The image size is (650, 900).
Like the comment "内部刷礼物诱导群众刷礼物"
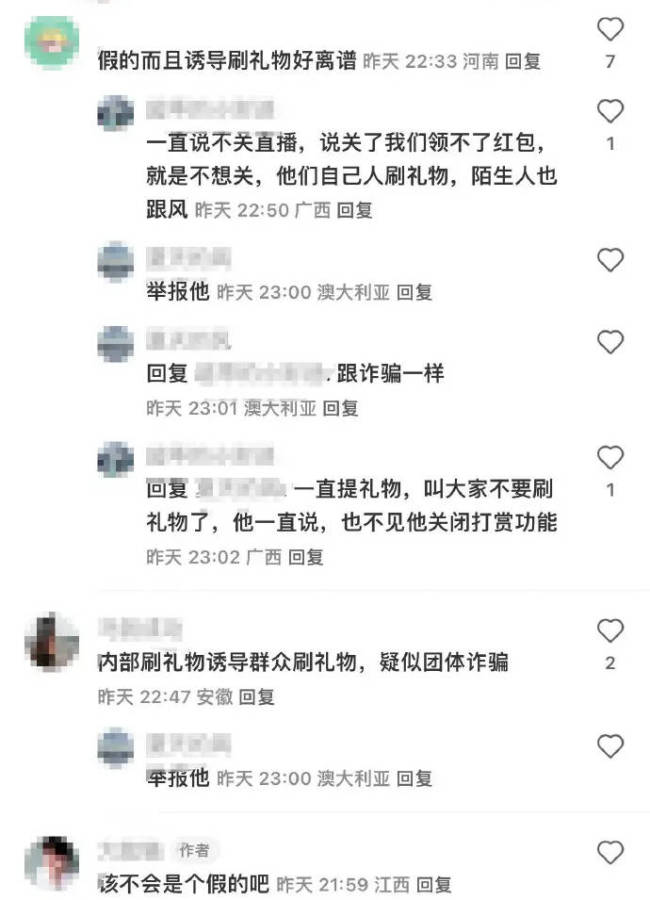click(x=610, y=631)
